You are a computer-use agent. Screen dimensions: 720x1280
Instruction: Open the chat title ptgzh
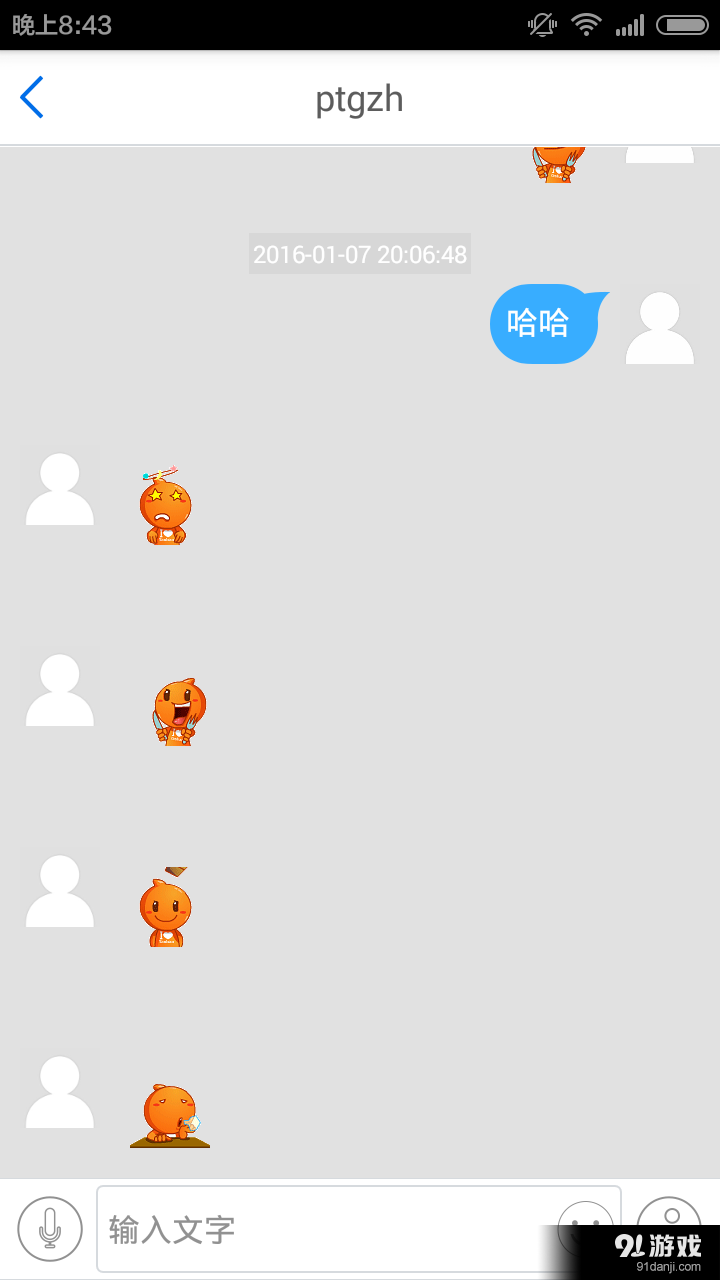click(360, 98)
